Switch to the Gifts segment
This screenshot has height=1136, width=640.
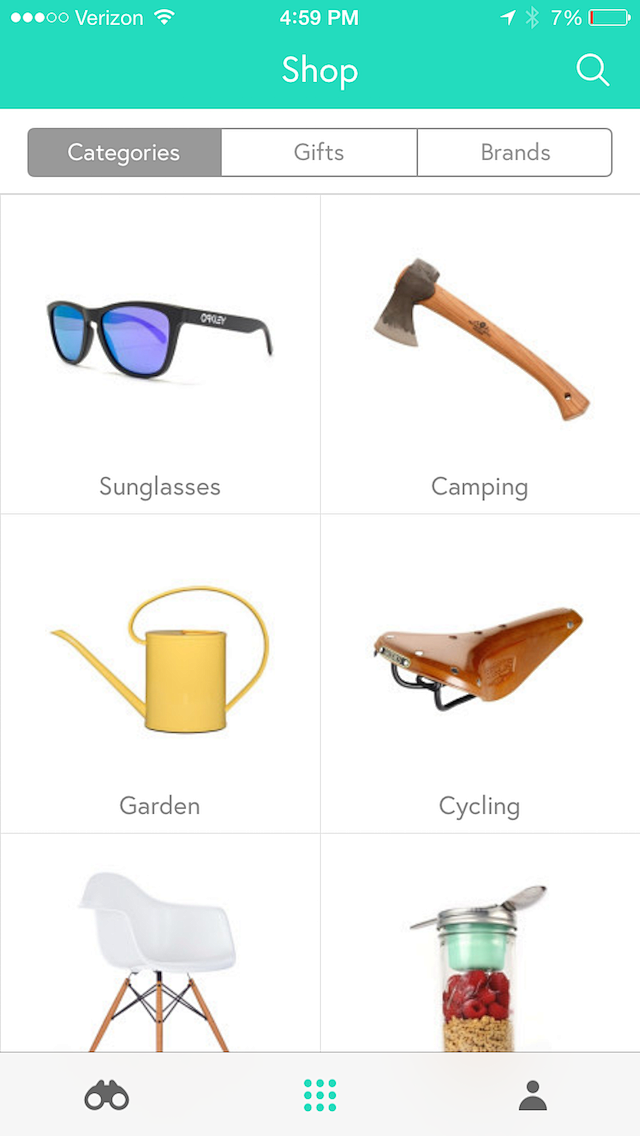pos(319,153)
